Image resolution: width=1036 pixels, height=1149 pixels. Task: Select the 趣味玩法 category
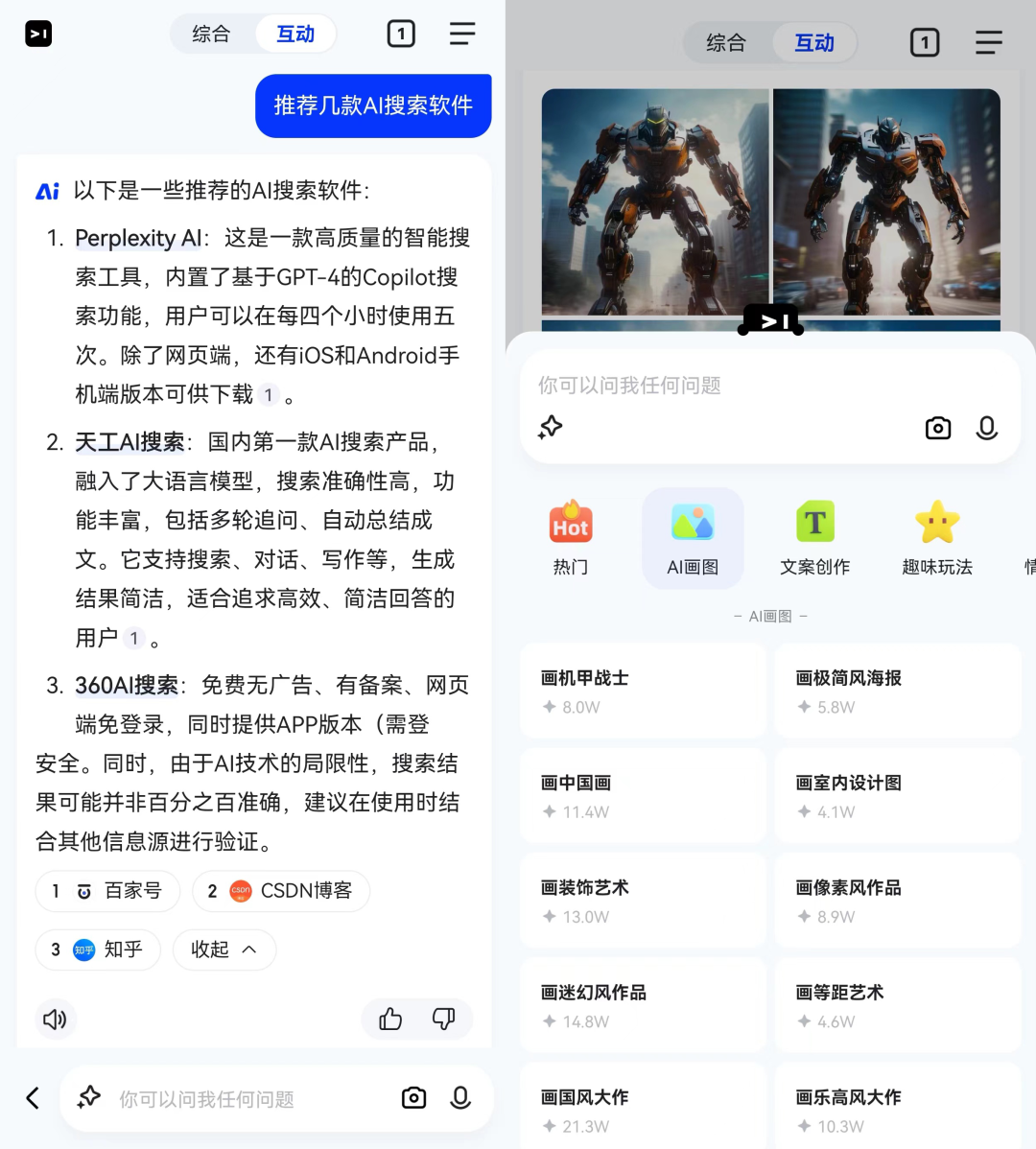937,538
